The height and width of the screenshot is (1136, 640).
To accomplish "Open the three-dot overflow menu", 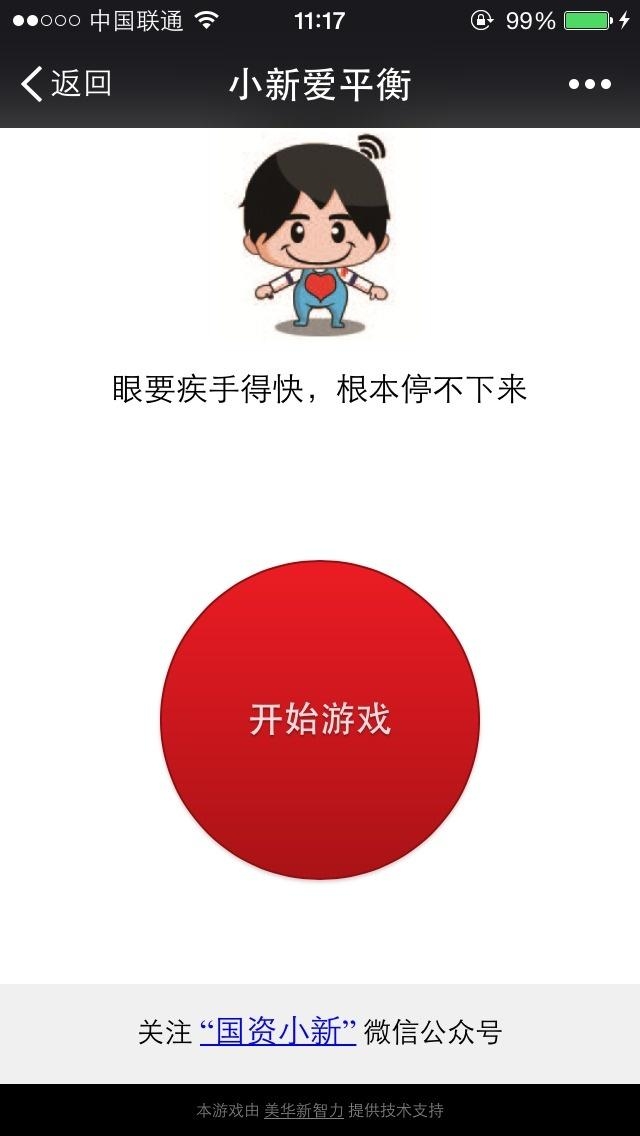I will 589,84.
